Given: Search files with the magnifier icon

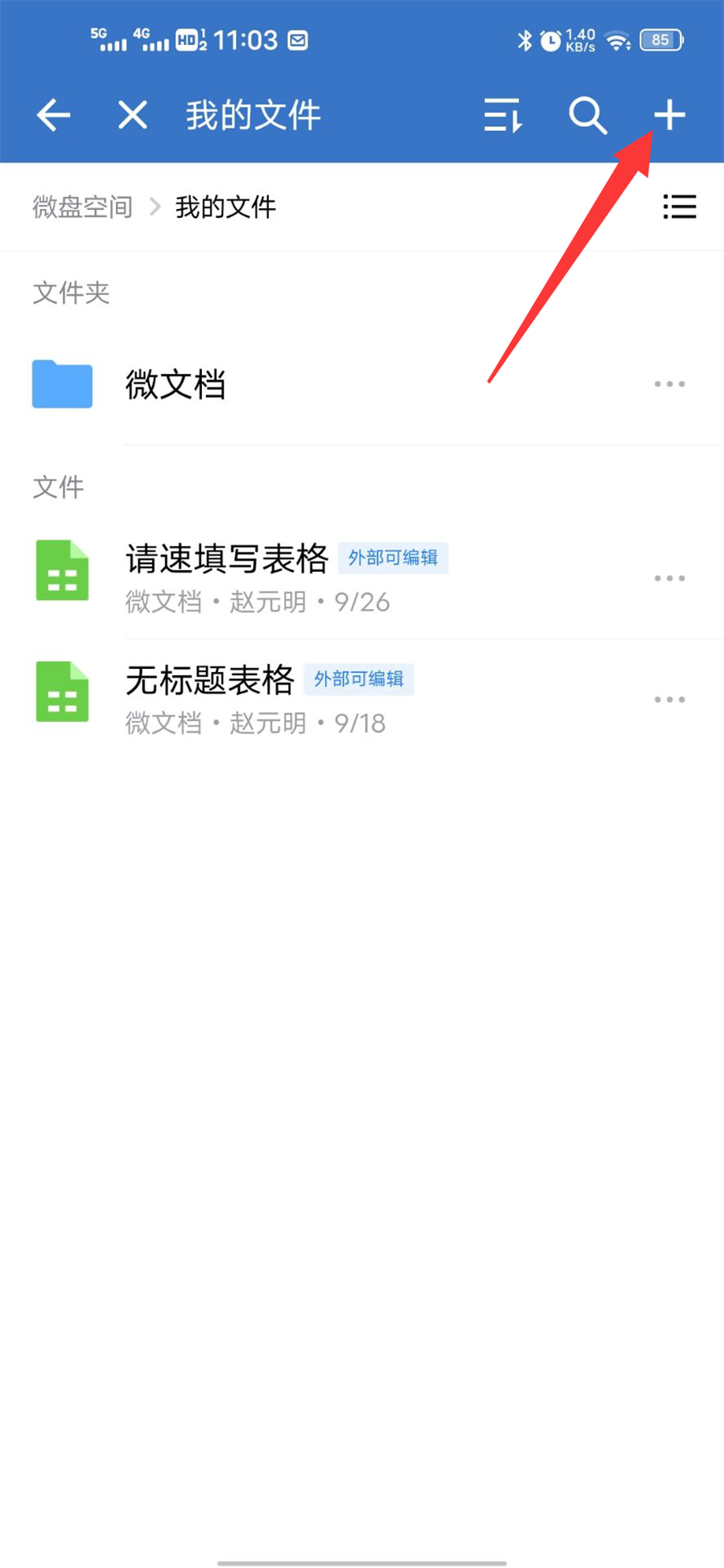Looking at the screenshot, I should point(587,116).
